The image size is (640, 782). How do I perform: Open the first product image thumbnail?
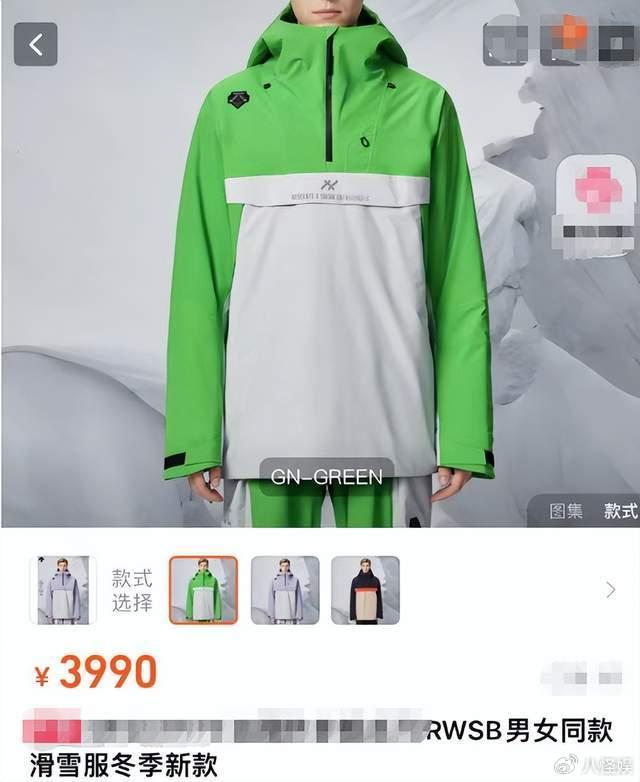(59, 590)
